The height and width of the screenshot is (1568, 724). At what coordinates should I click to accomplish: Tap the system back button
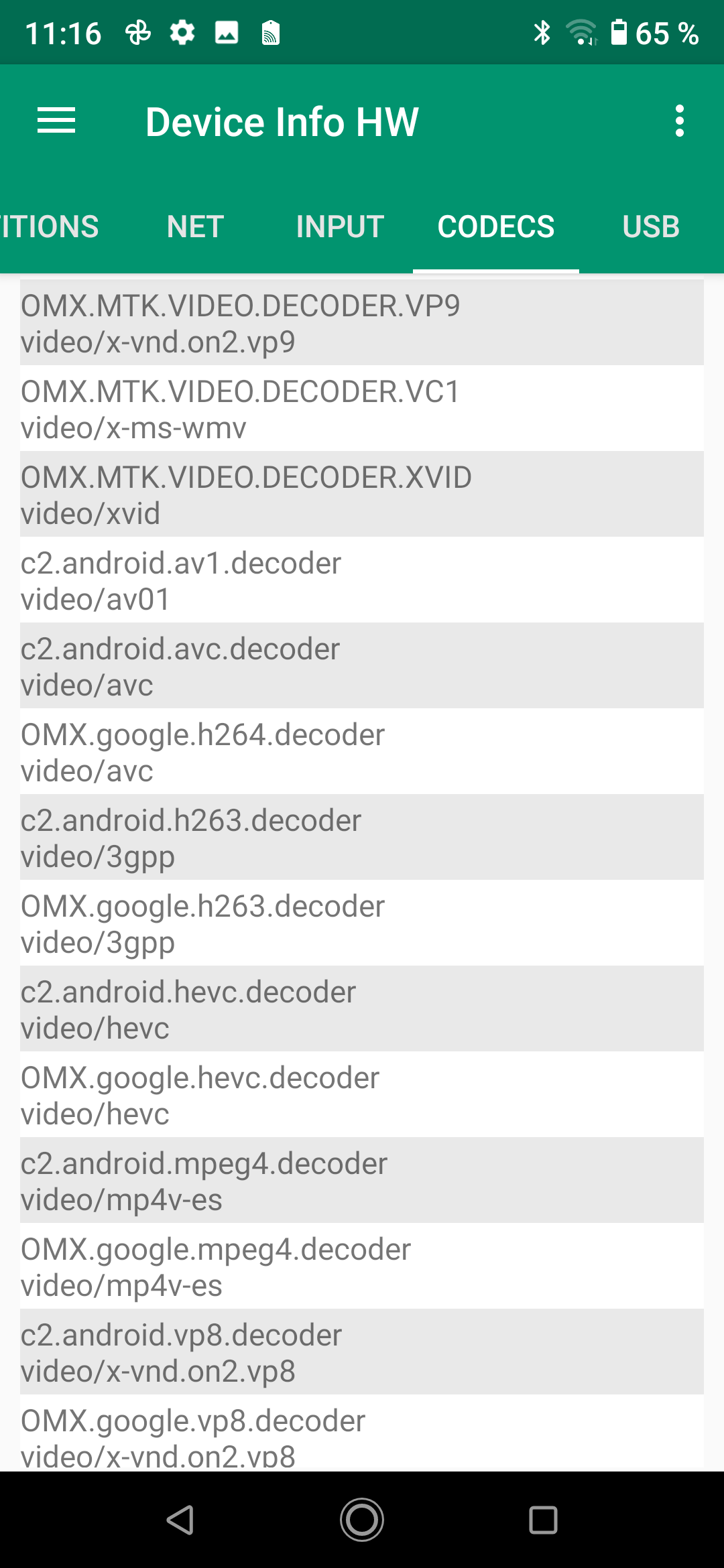coord(180,1520)
